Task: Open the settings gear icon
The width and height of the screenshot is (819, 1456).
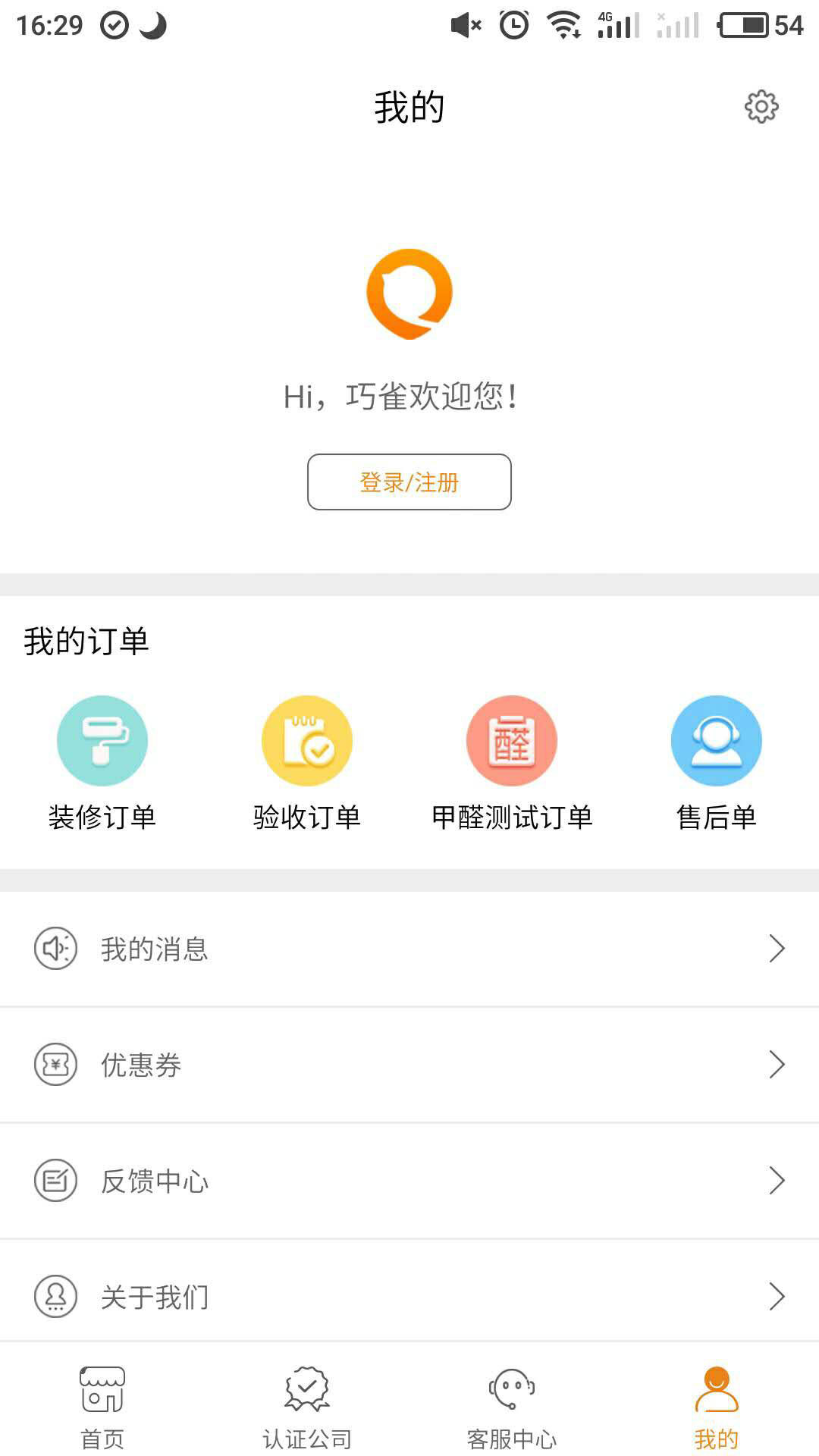Action: click(x=761, y=107)
